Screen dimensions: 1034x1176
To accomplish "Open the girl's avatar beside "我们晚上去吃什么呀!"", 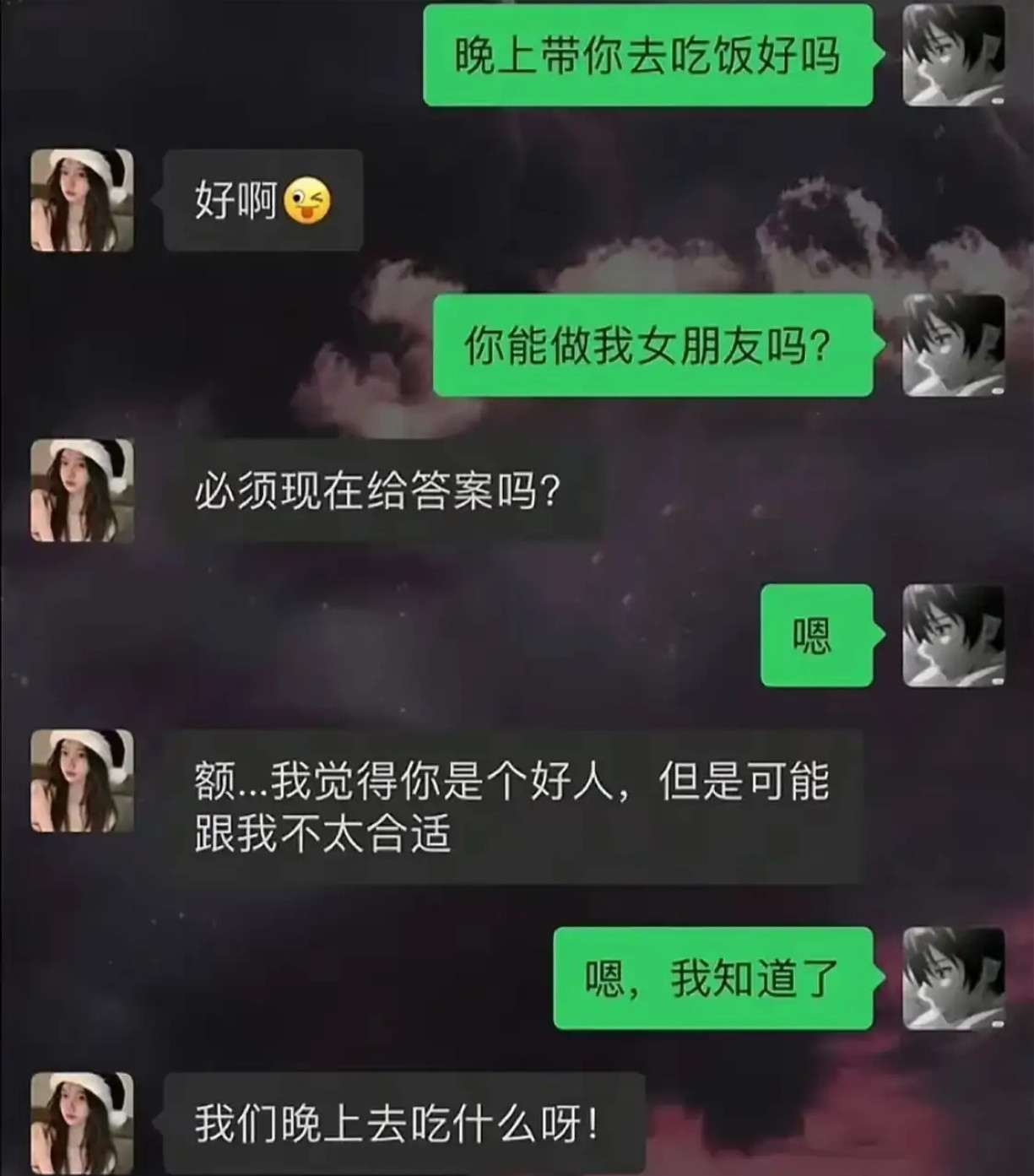I will pos(82,1123).
